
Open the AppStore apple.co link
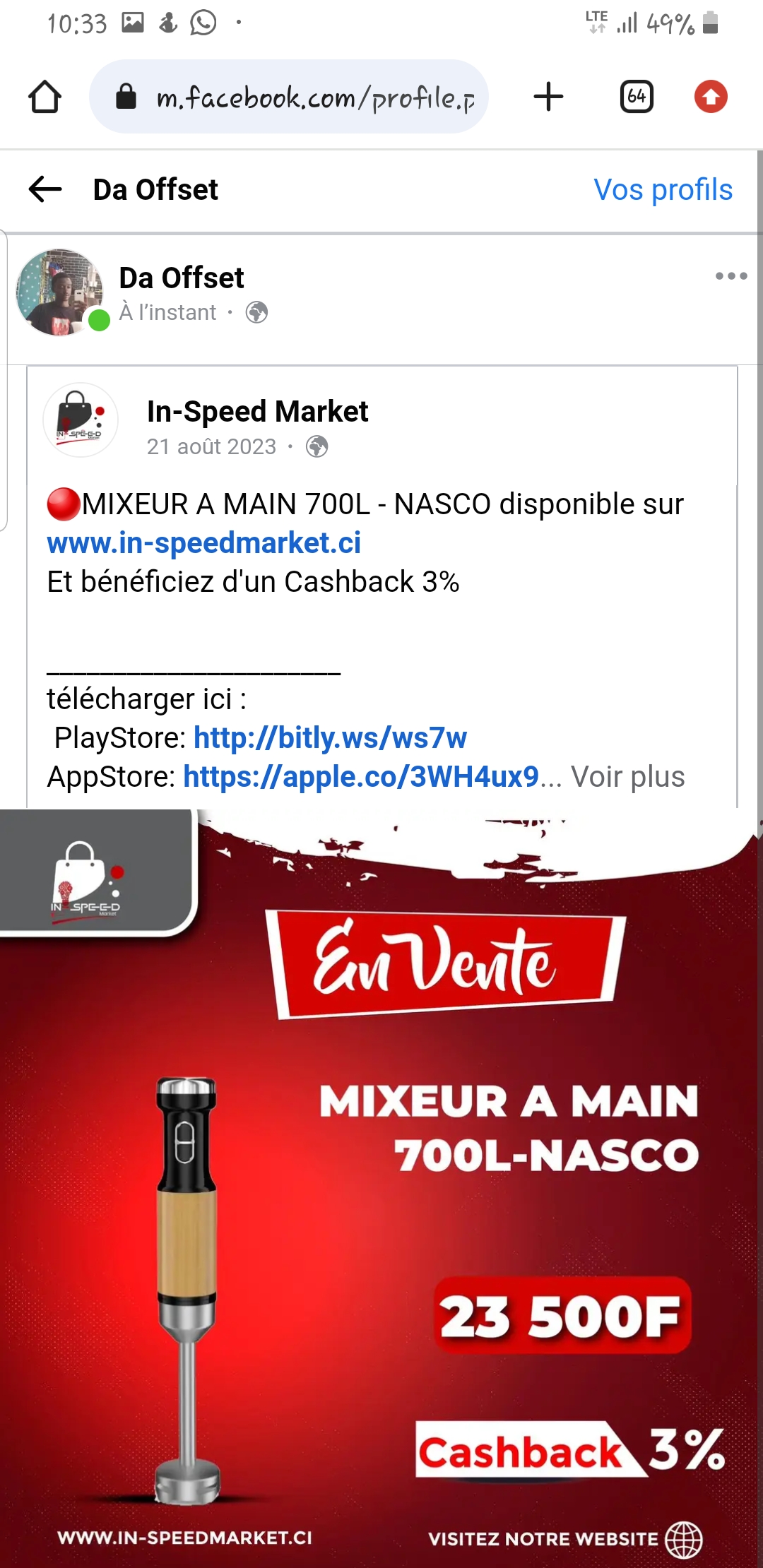point(361,777)
